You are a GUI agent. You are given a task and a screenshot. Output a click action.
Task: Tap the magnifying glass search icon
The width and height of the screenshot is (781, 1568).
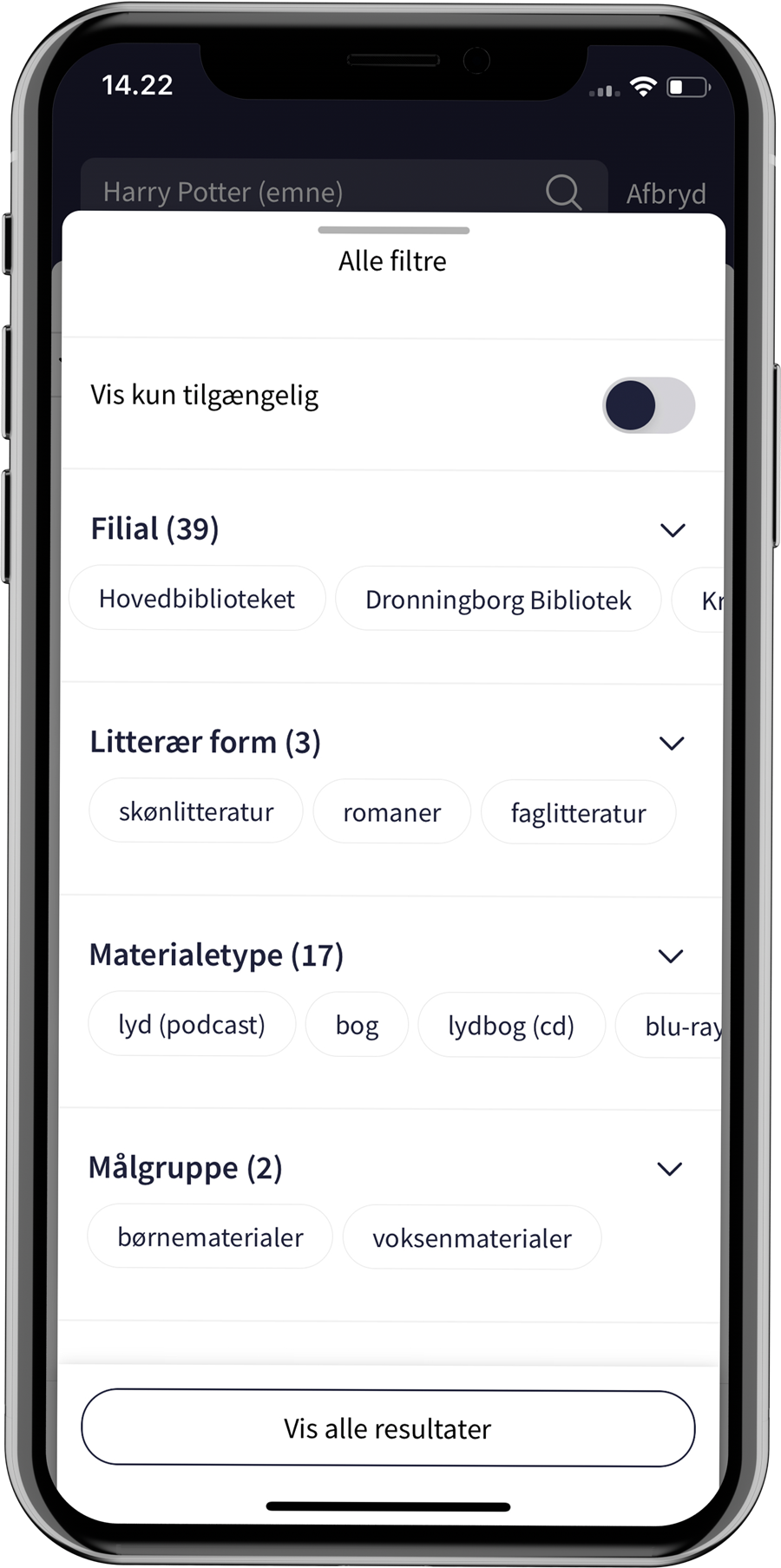tap(563, 192)
